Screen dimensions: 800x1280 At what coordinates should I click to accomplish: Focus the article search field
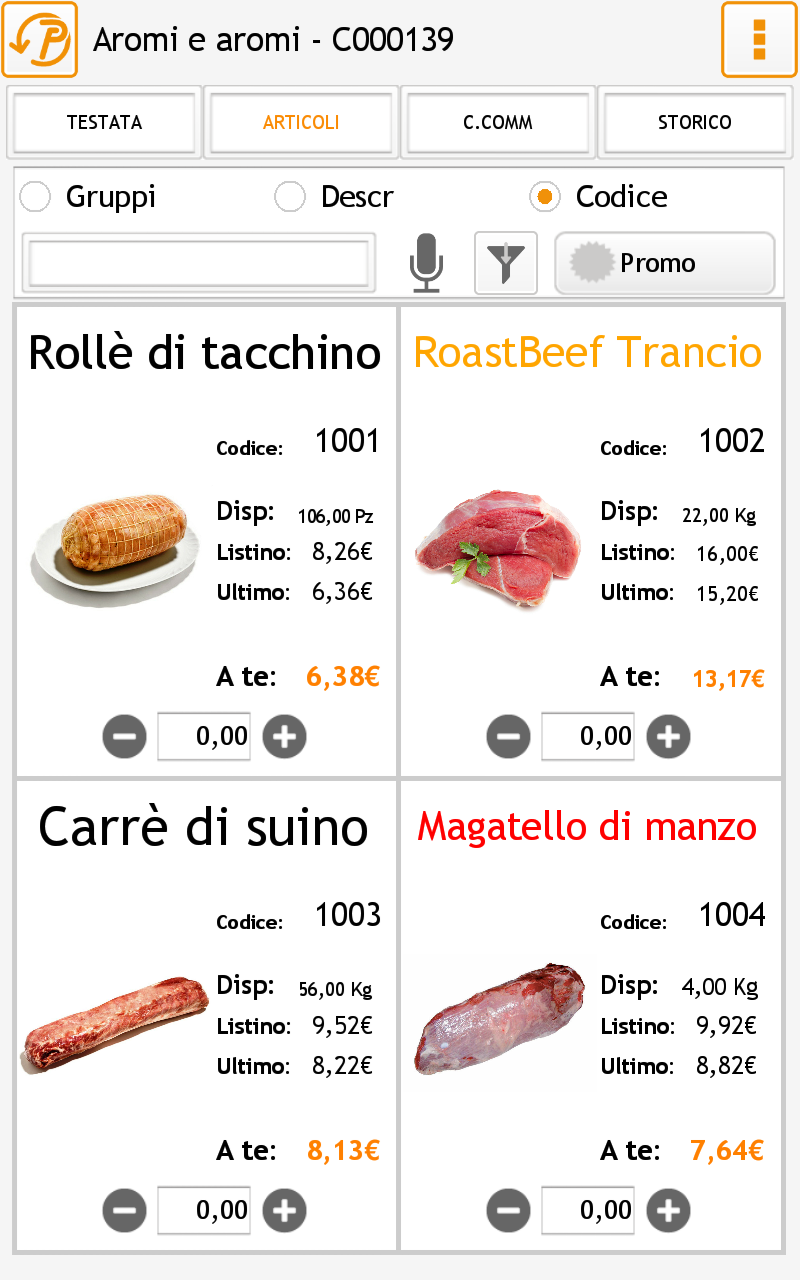click(199, 263)
